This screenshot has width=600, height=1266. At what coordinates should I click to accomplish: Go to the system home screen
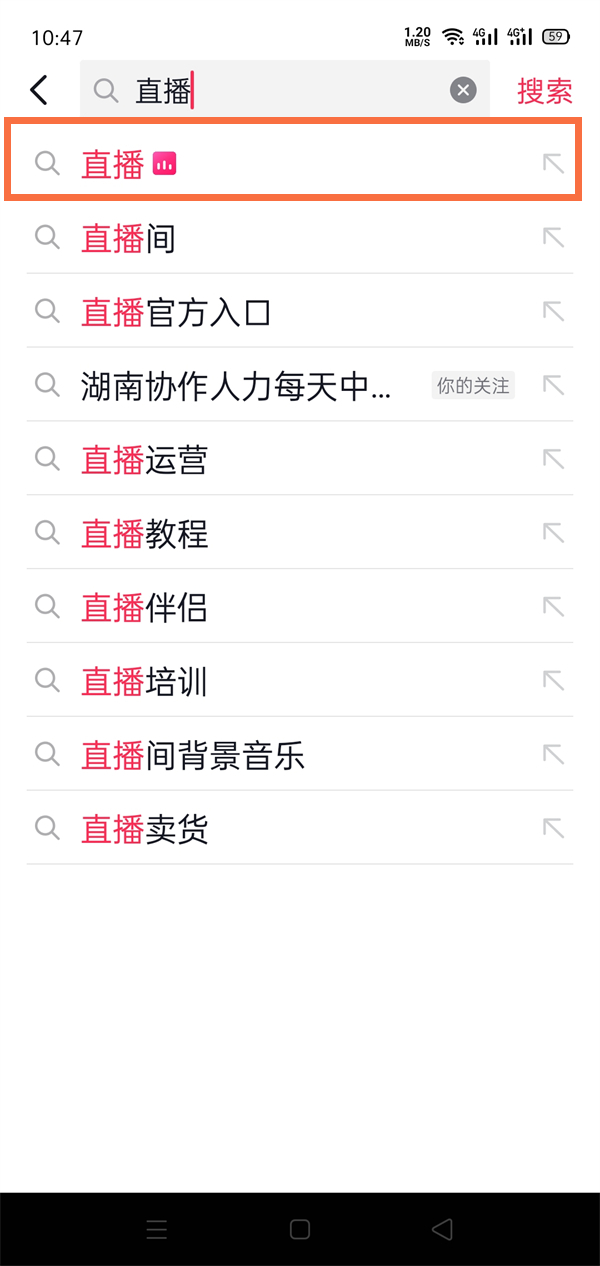point(300,1229)
